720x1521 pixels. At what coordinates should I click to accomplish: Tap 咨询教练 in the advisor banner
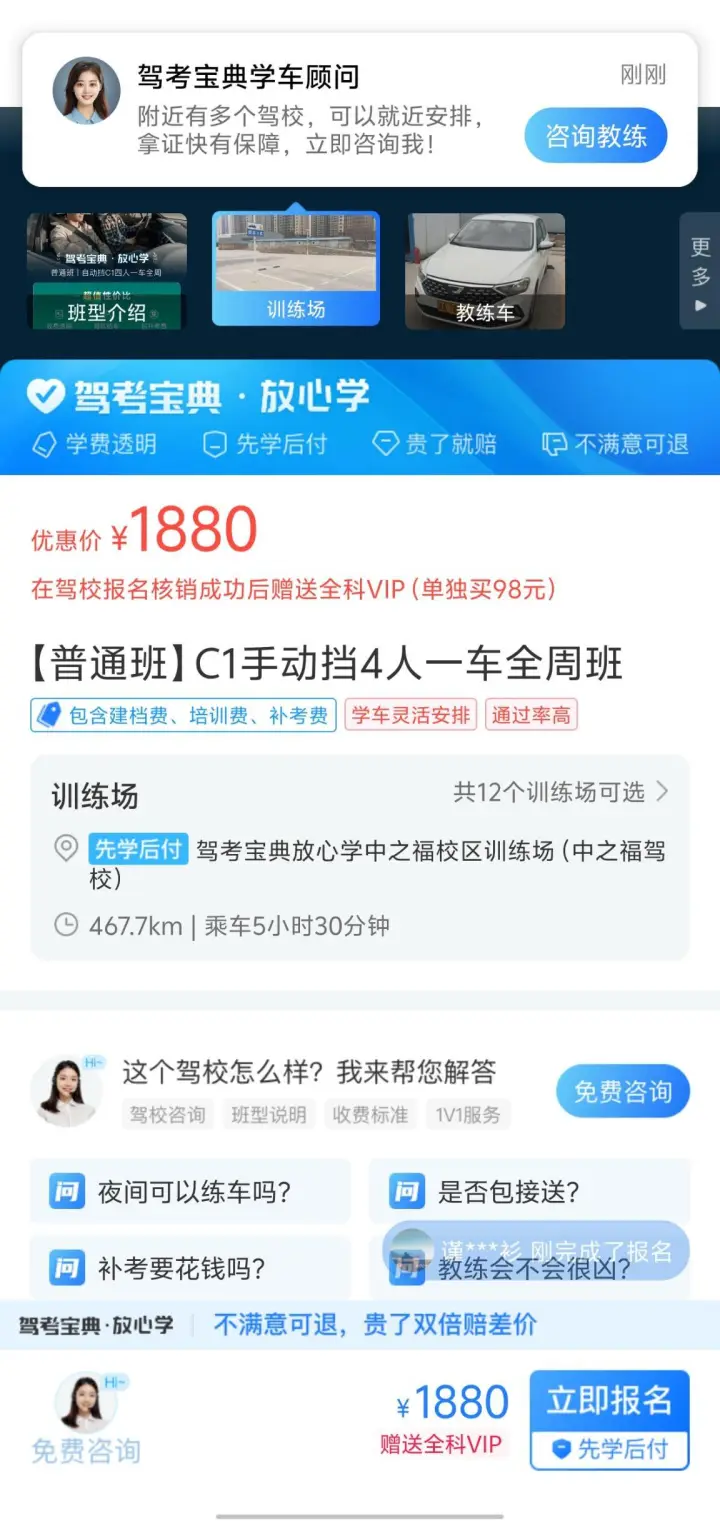[595, 136]
